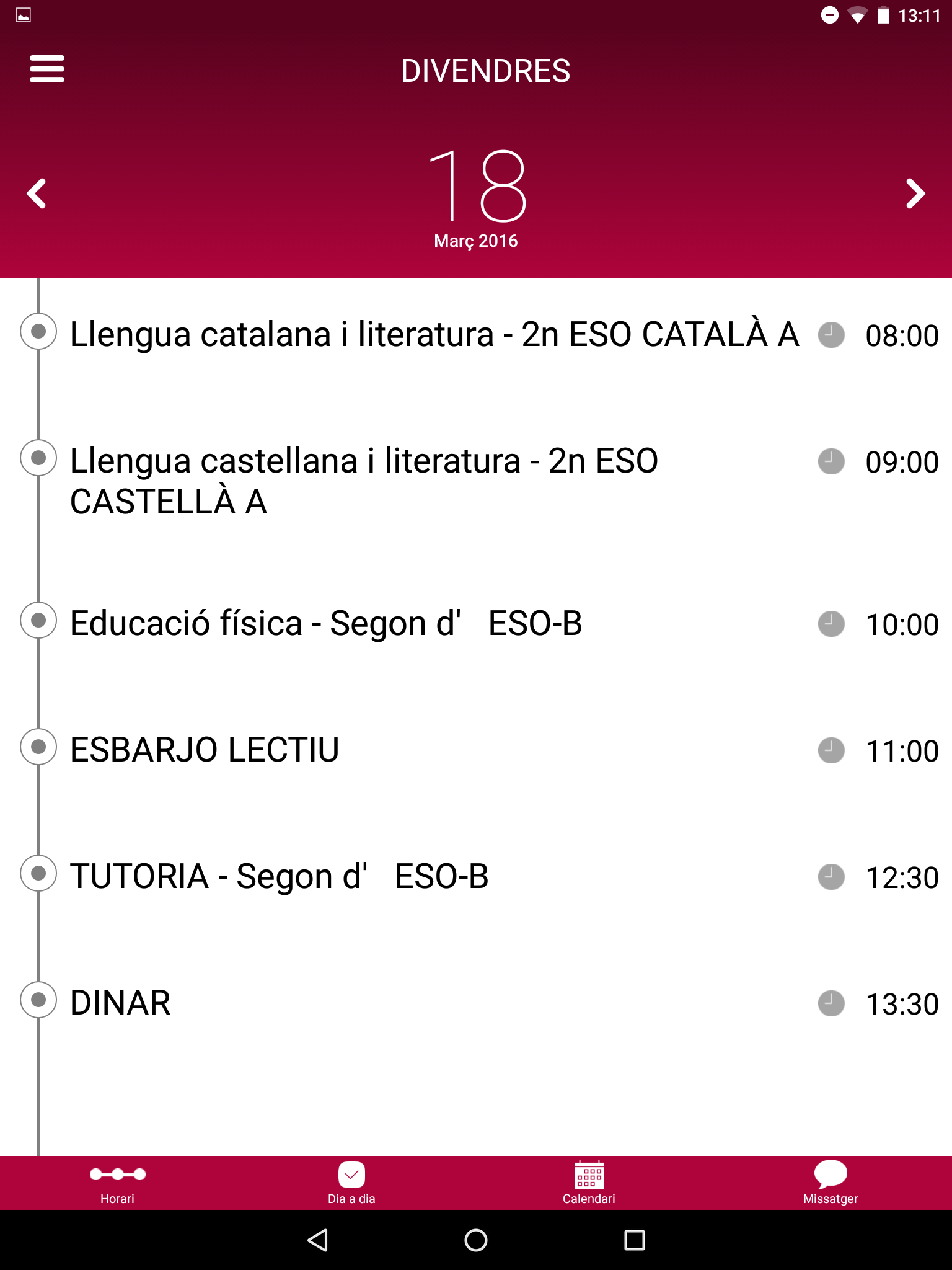Open Llengua catalana i literatura class
This screenshot has width=952, height=1270.
[x=434, y=335]
